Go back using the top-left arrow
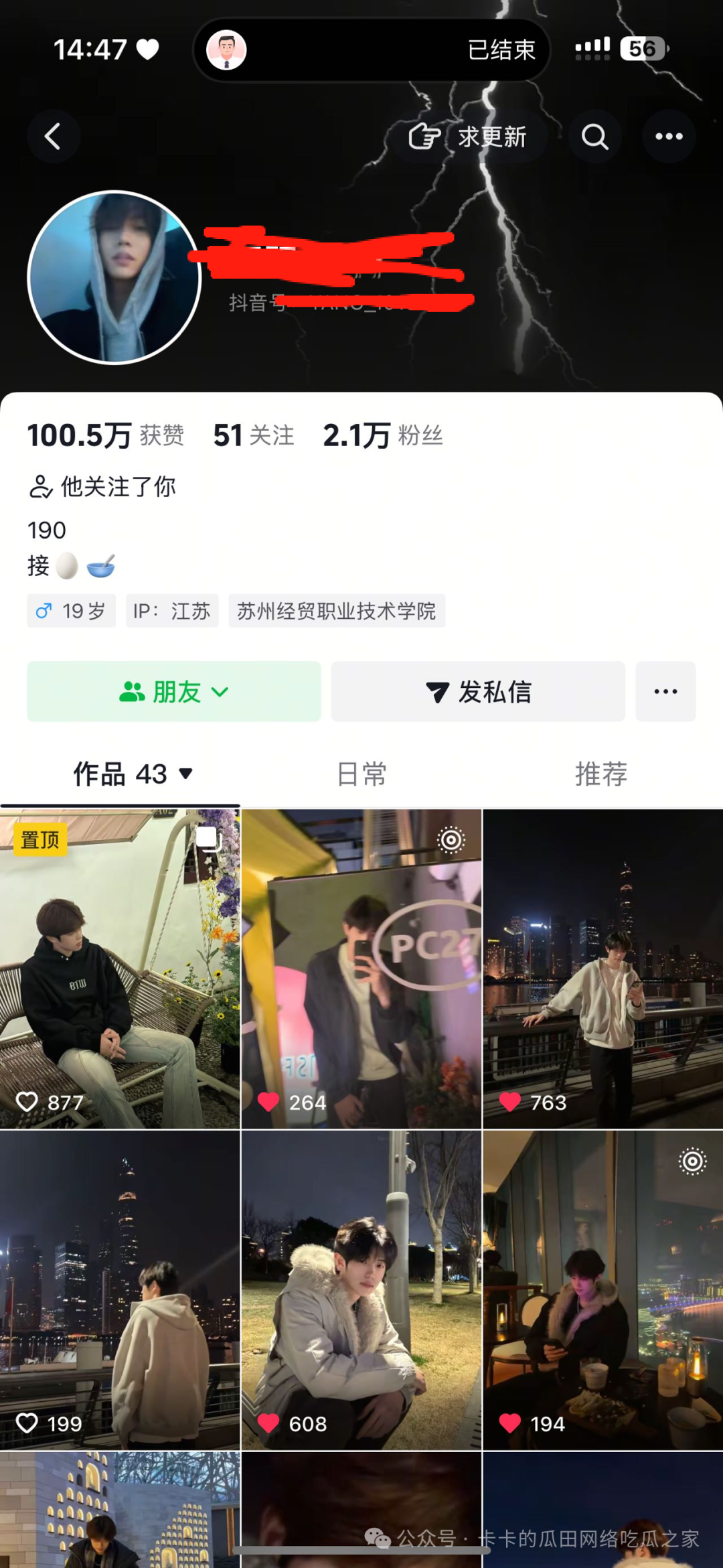The height and width of the screenshot is (1568, 723). (53, 137)
